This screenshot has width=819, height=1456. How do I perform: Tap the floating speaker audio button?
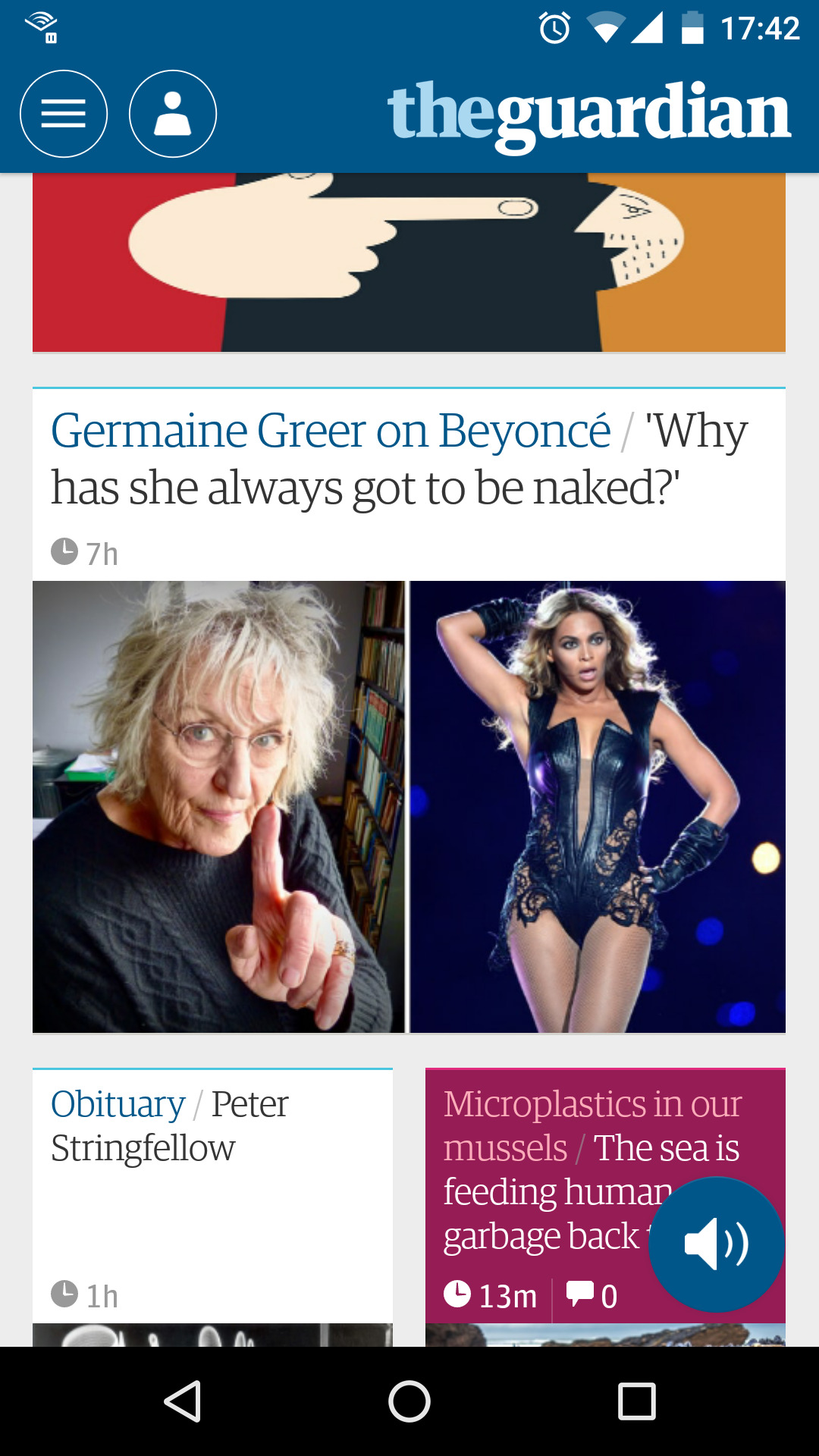pyautogui.click(x=716, y=1244)
